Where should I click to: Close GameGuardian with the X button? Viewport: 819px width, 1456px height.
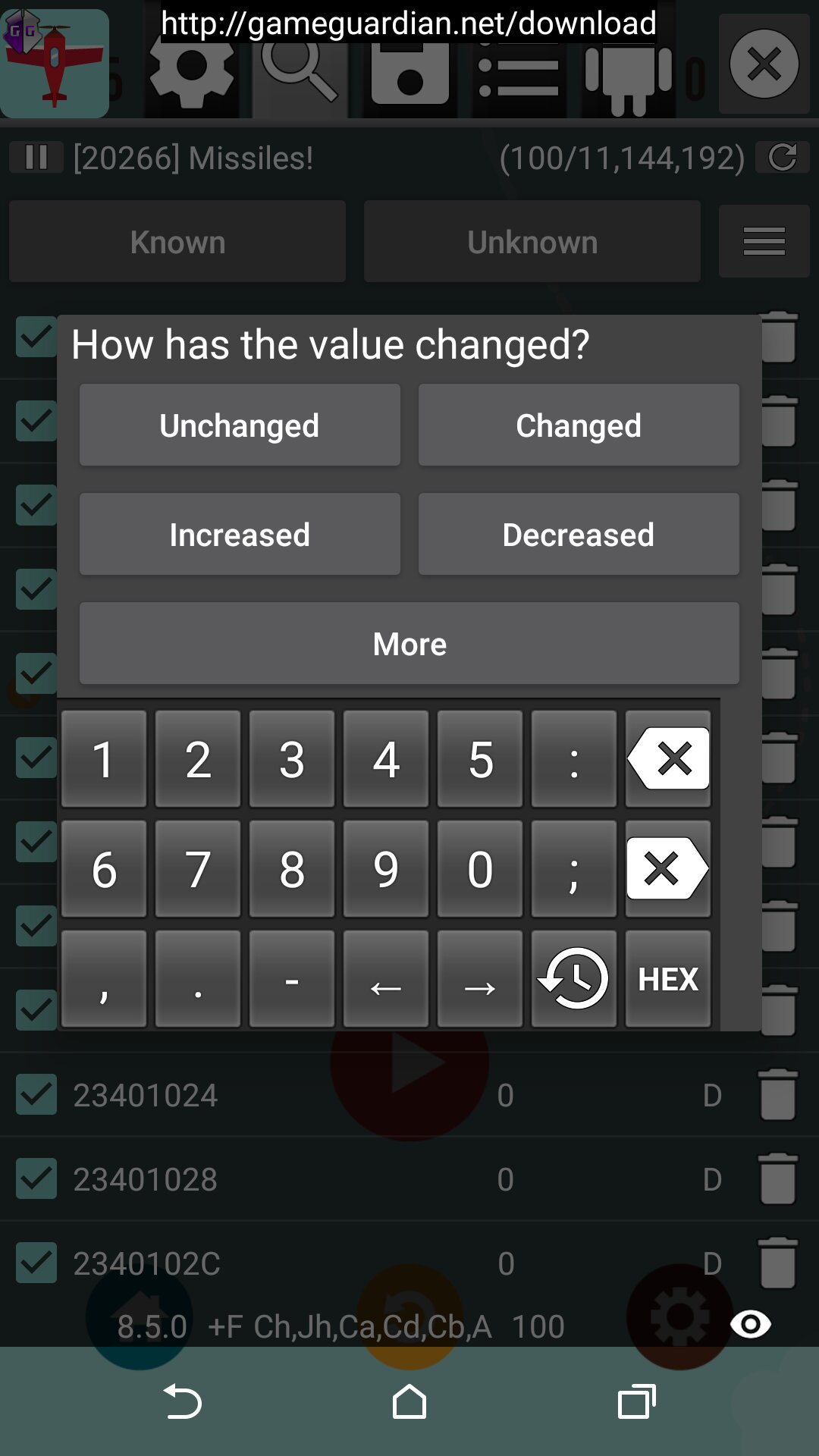(764, 64)
